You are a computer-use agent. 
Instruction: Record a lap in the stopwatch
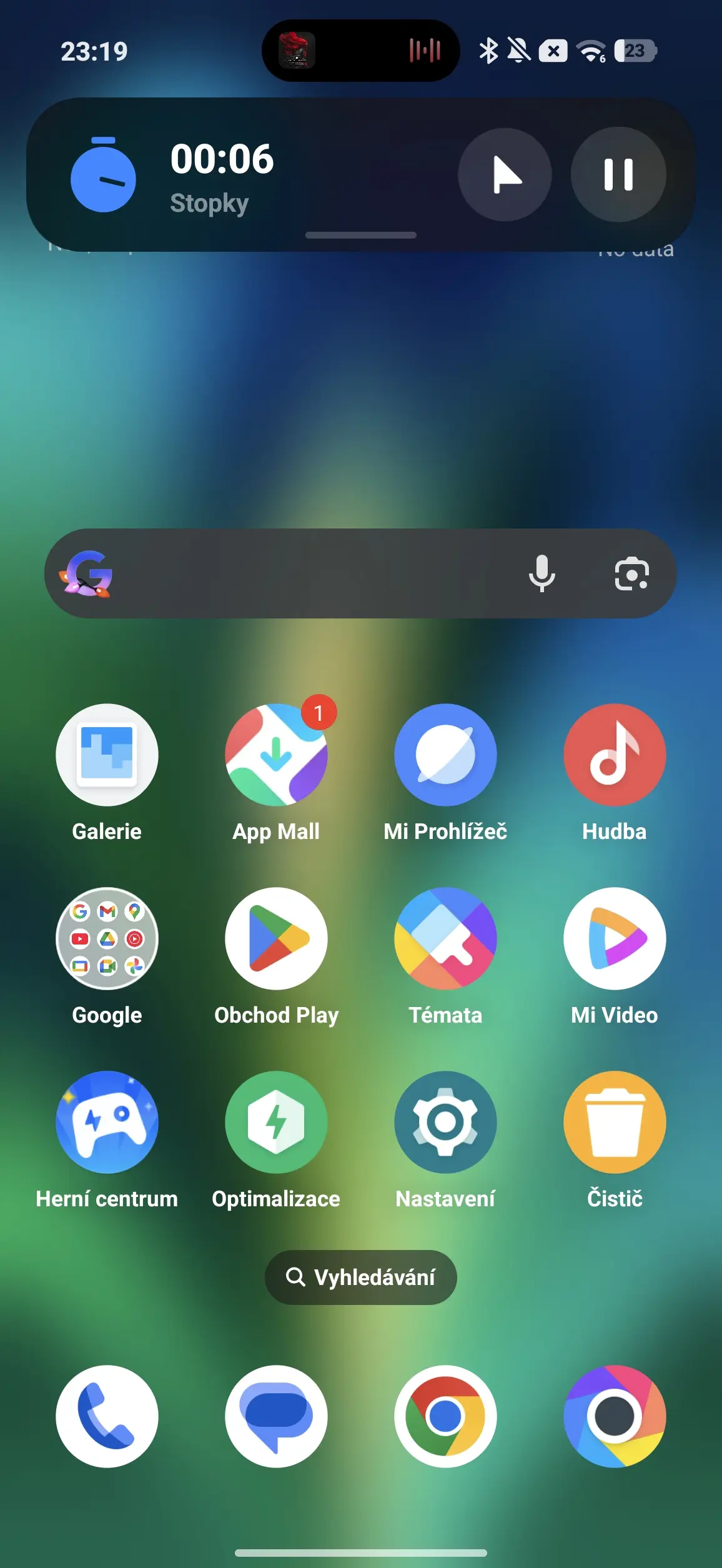(x=505, y=174)
